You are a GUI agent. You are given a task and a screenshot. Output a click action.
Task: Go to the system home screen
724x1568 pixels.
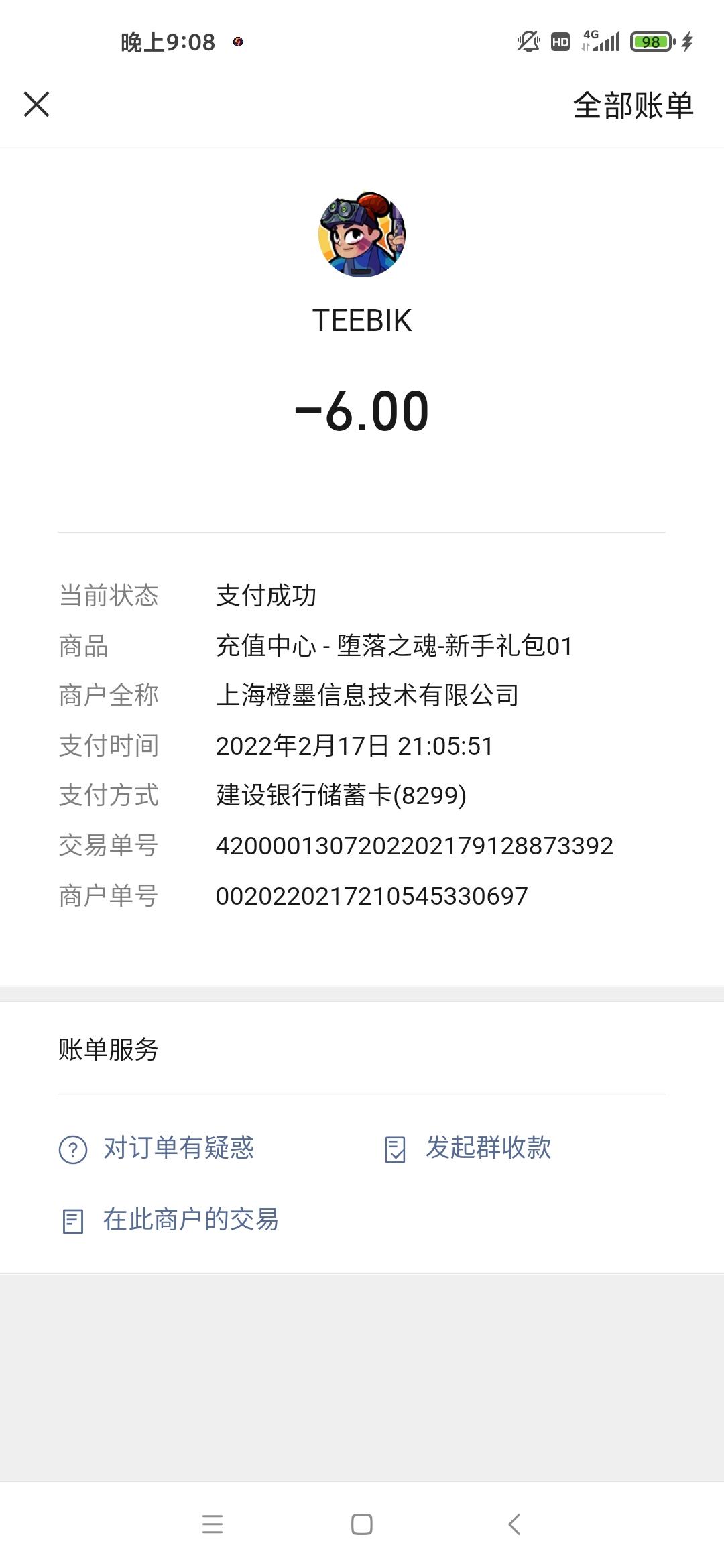362,1524
